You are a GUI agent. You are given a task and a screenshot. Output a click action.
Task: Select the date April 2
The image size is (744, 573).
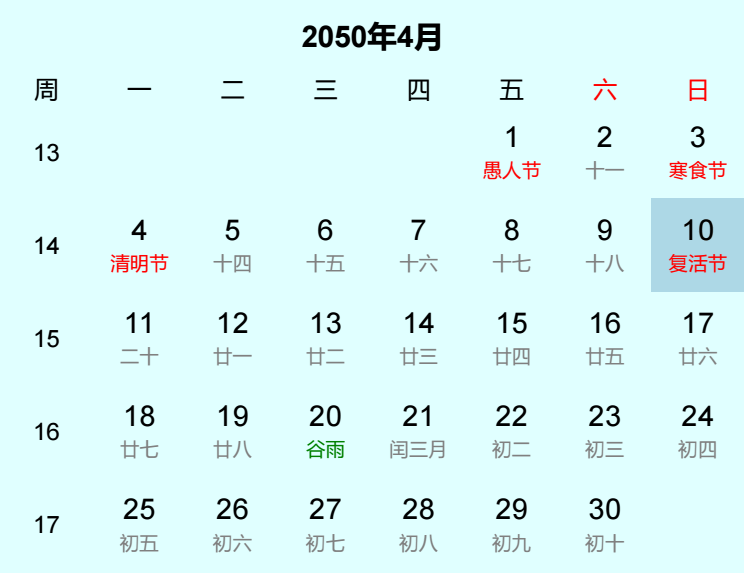click(x=604, y=152)
